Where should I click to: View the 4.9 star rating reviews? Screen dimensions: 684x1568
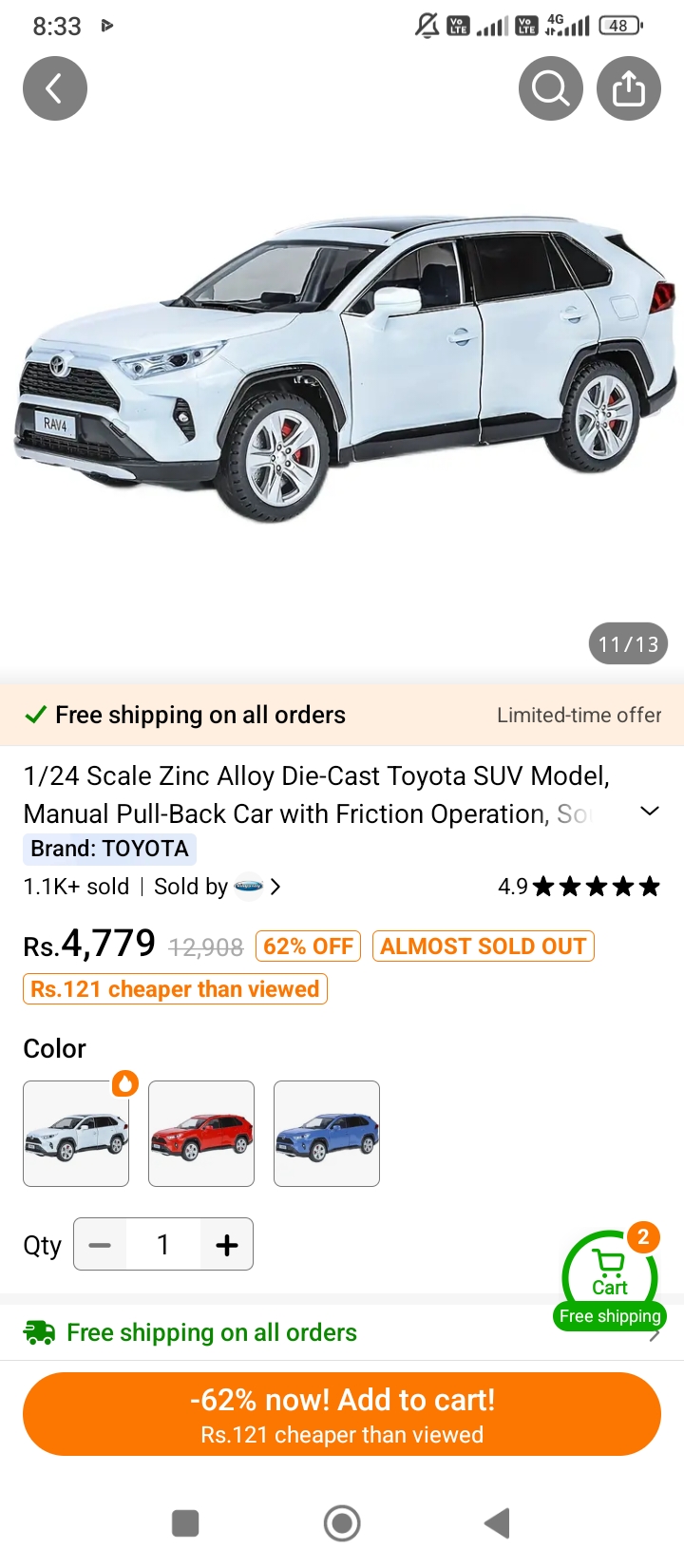pyautogui.click(x=579, y=887)
